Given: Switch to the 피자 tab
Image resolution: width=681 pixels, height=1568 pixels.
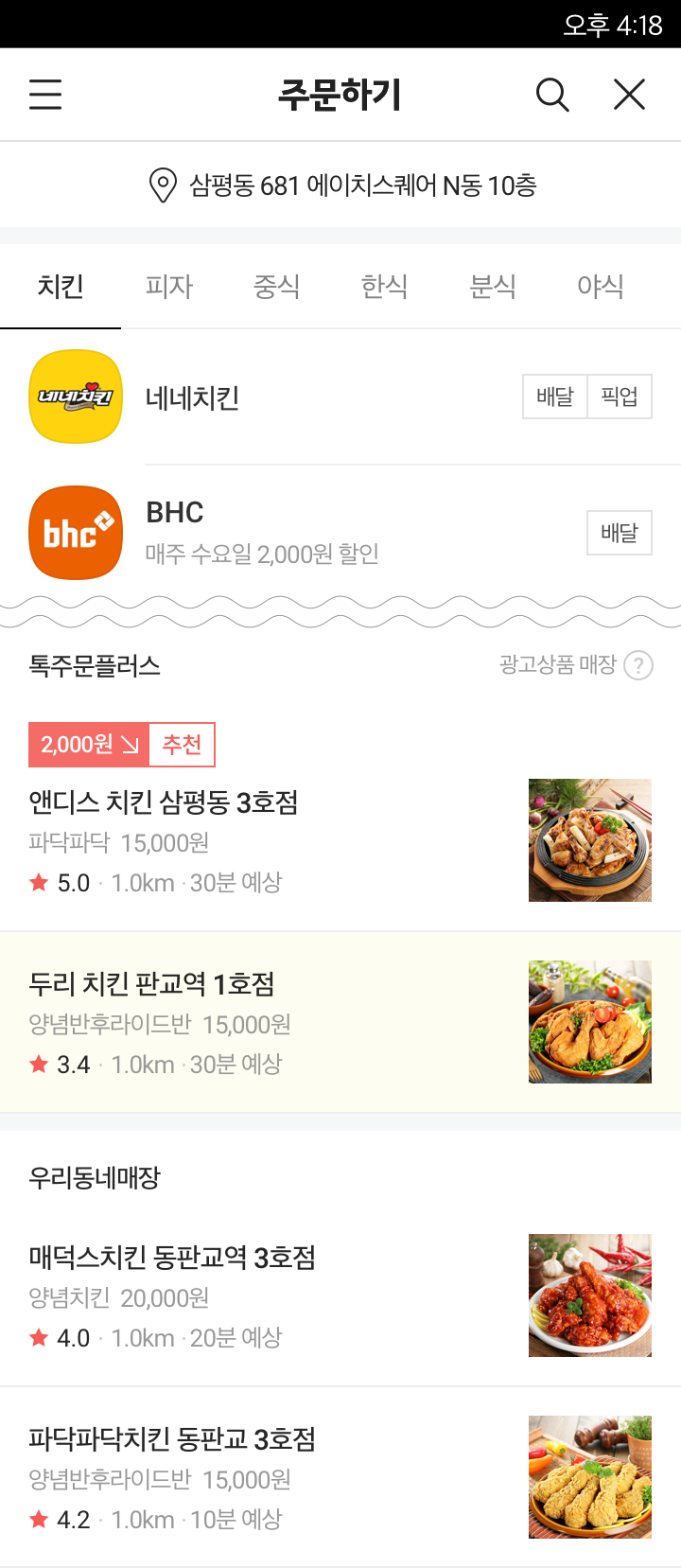Looking at the screenshot, I should 168,286.
